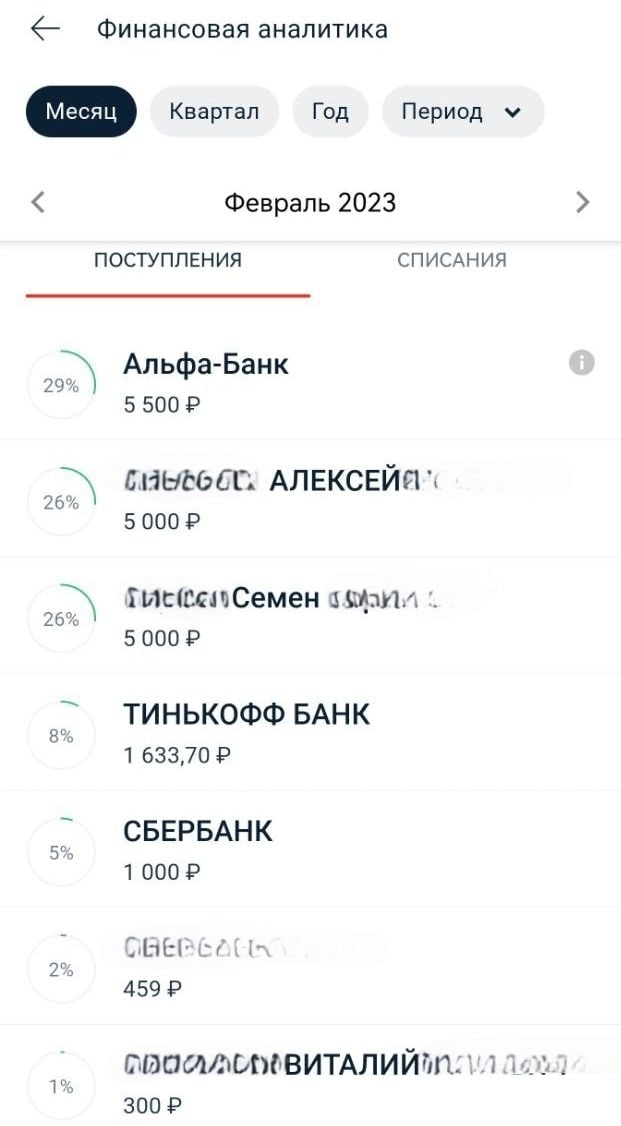Screen dimensions: 621x1126
Task: Open the СБЕРБАНК 1 000 ₽ row
Action: coord(300,850)
